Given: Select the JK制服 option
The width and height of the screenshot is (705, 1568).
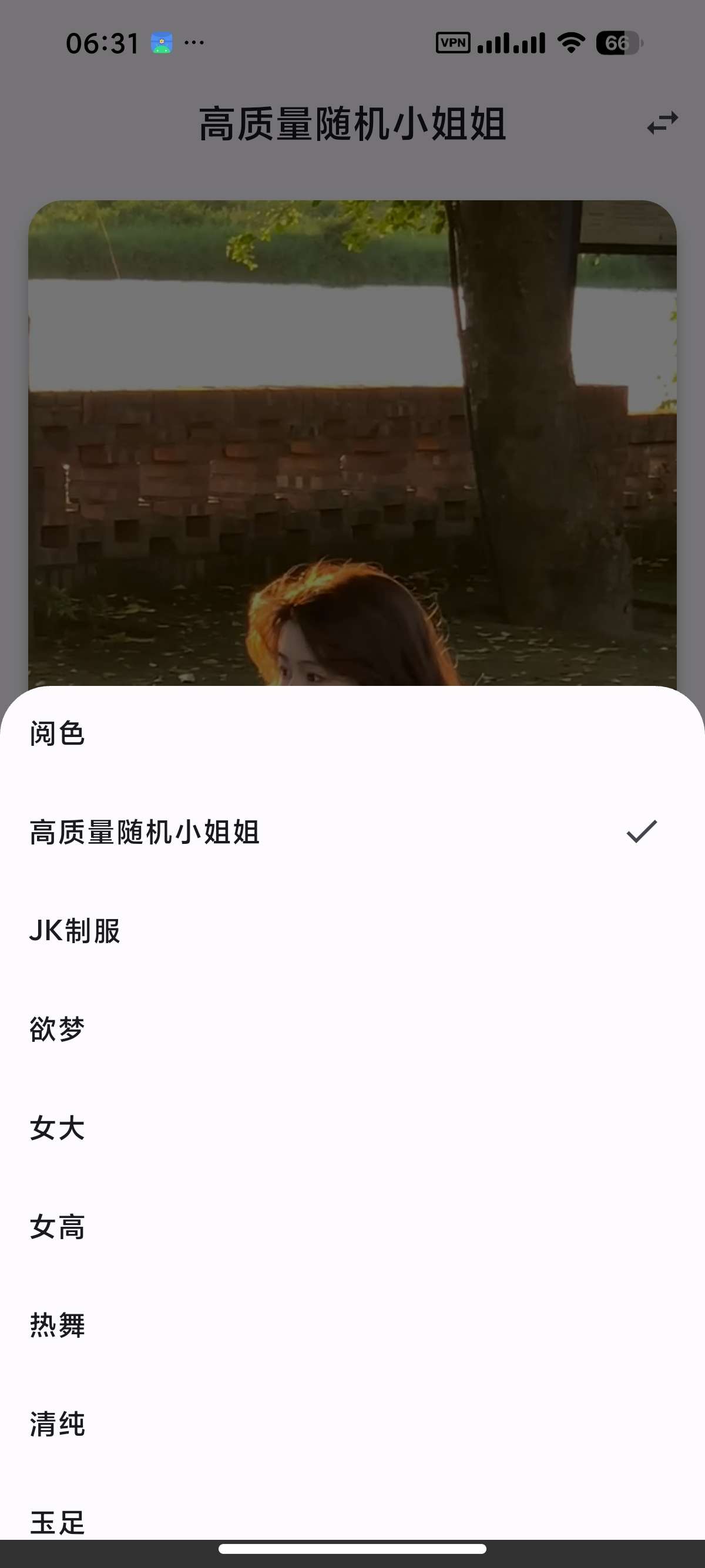Looking at the screenshot, I should [352, 931].
